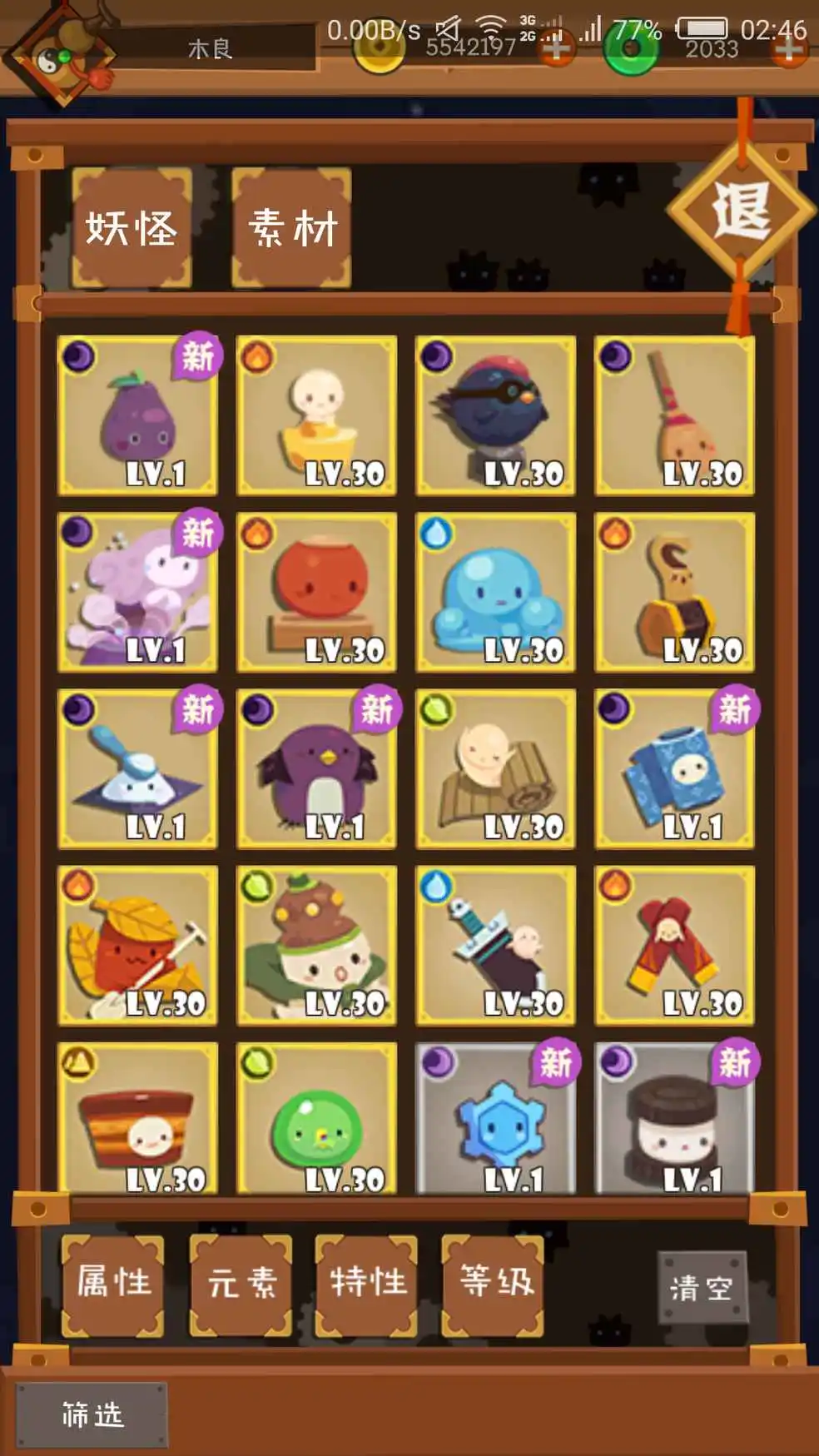Open the green slime LV.30 card
The height and width of the screenshot is (1456, 819).
tap(316, 1118)
